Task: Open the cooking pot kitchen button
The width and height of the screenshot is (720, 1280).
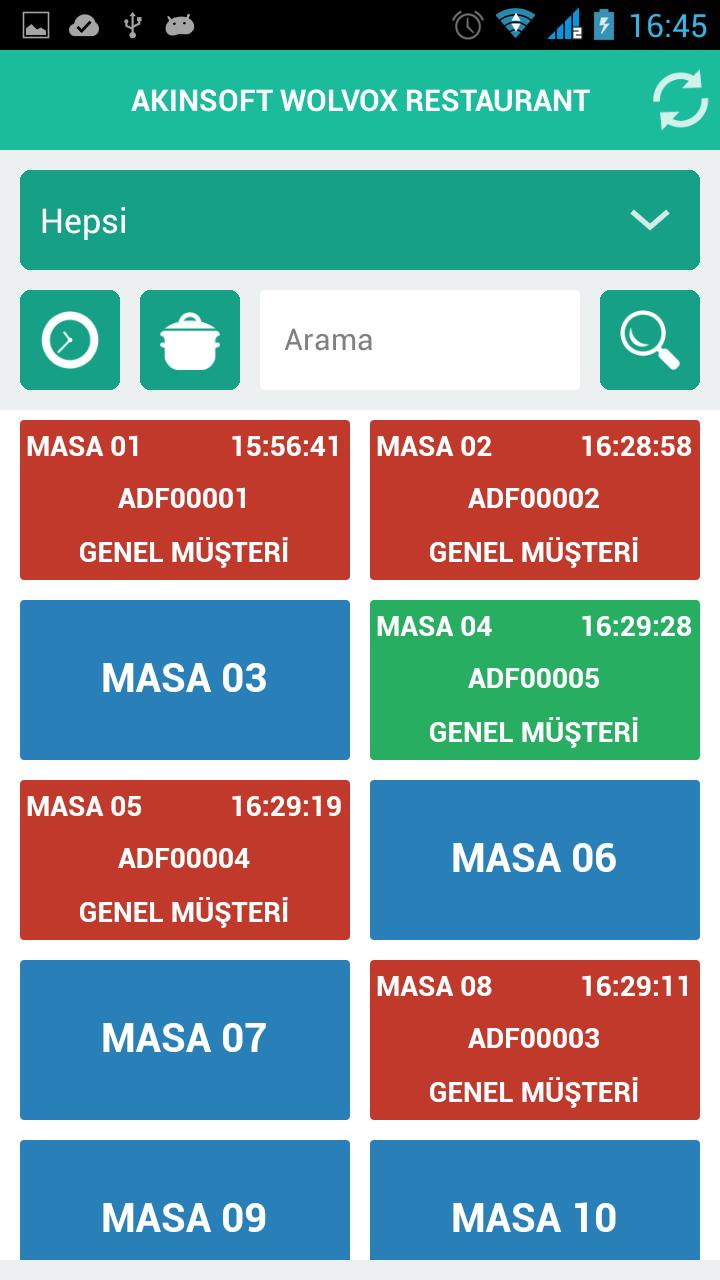Action: 190,340
